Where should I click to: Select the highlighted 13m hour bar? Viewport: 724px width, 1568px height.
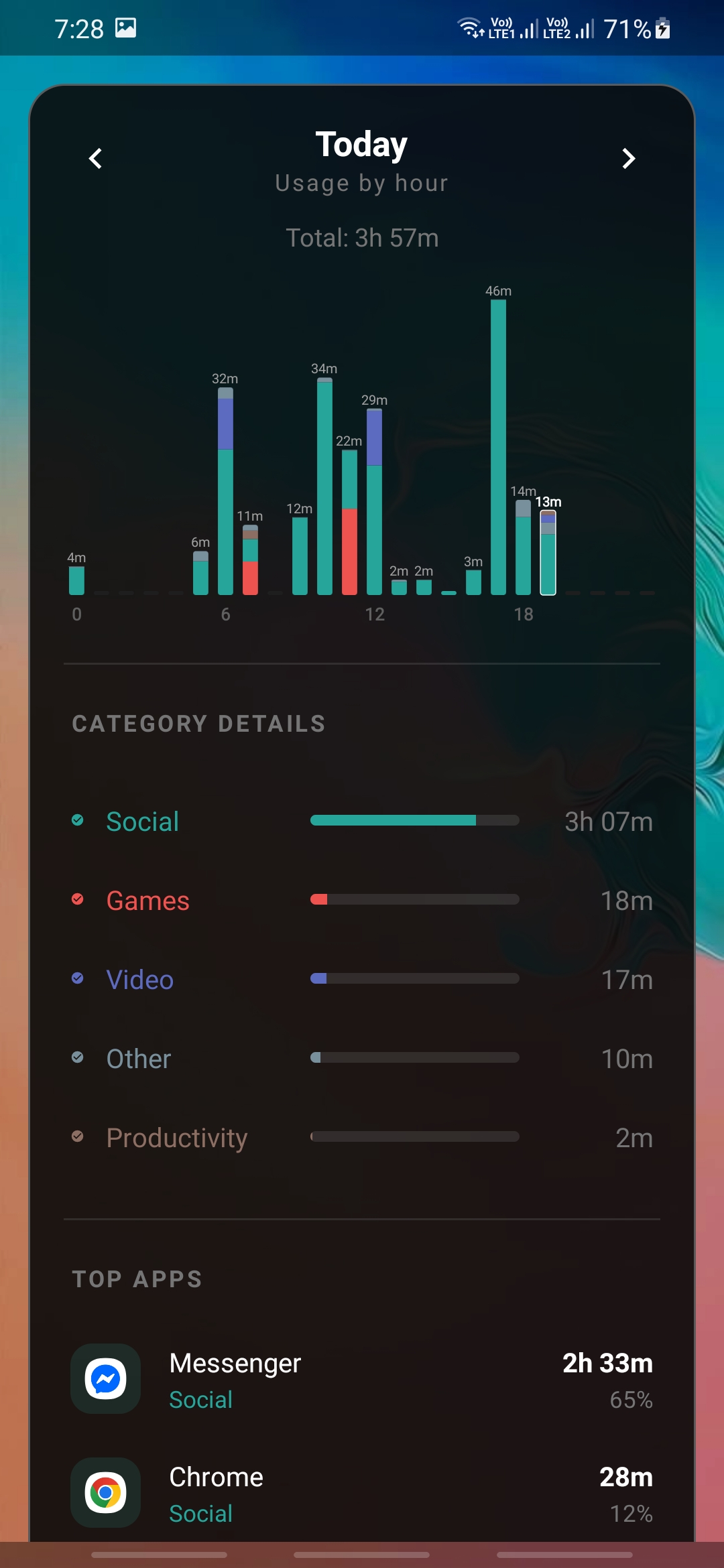pyautogui.click(x=548, y=553)
